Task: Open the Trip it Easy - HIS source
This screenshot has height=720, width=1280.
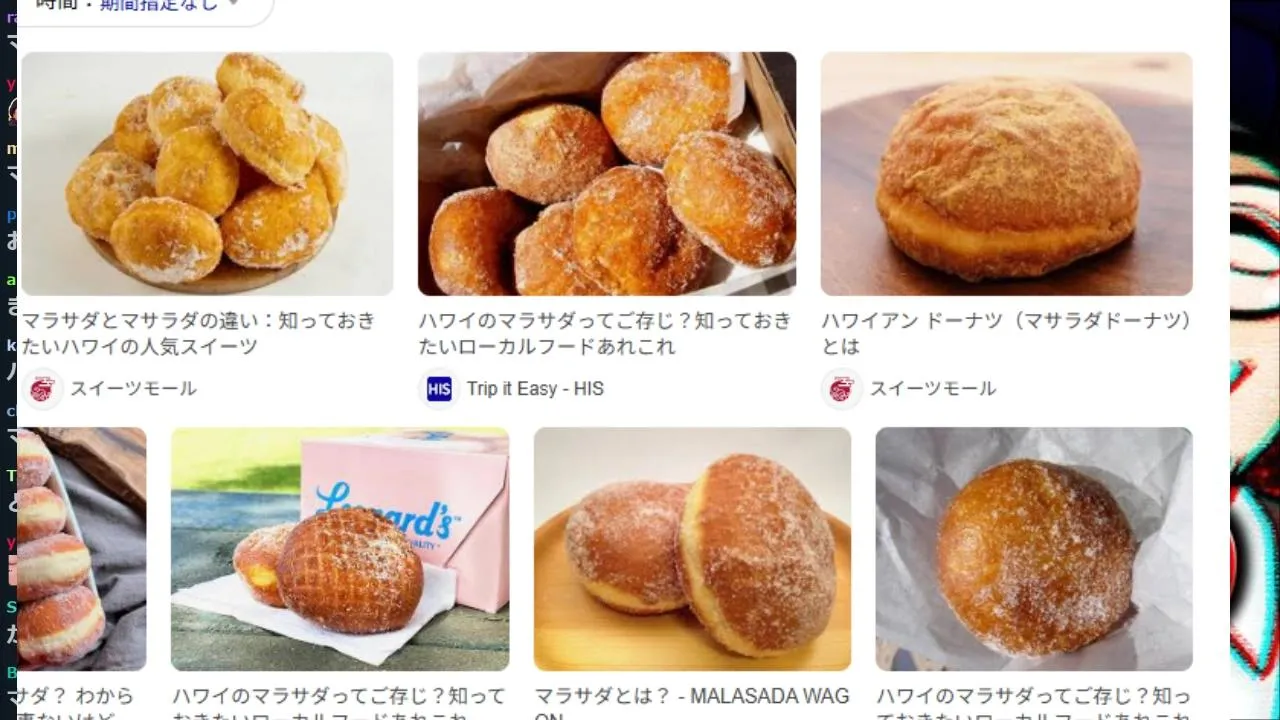Action: [534, 389]
